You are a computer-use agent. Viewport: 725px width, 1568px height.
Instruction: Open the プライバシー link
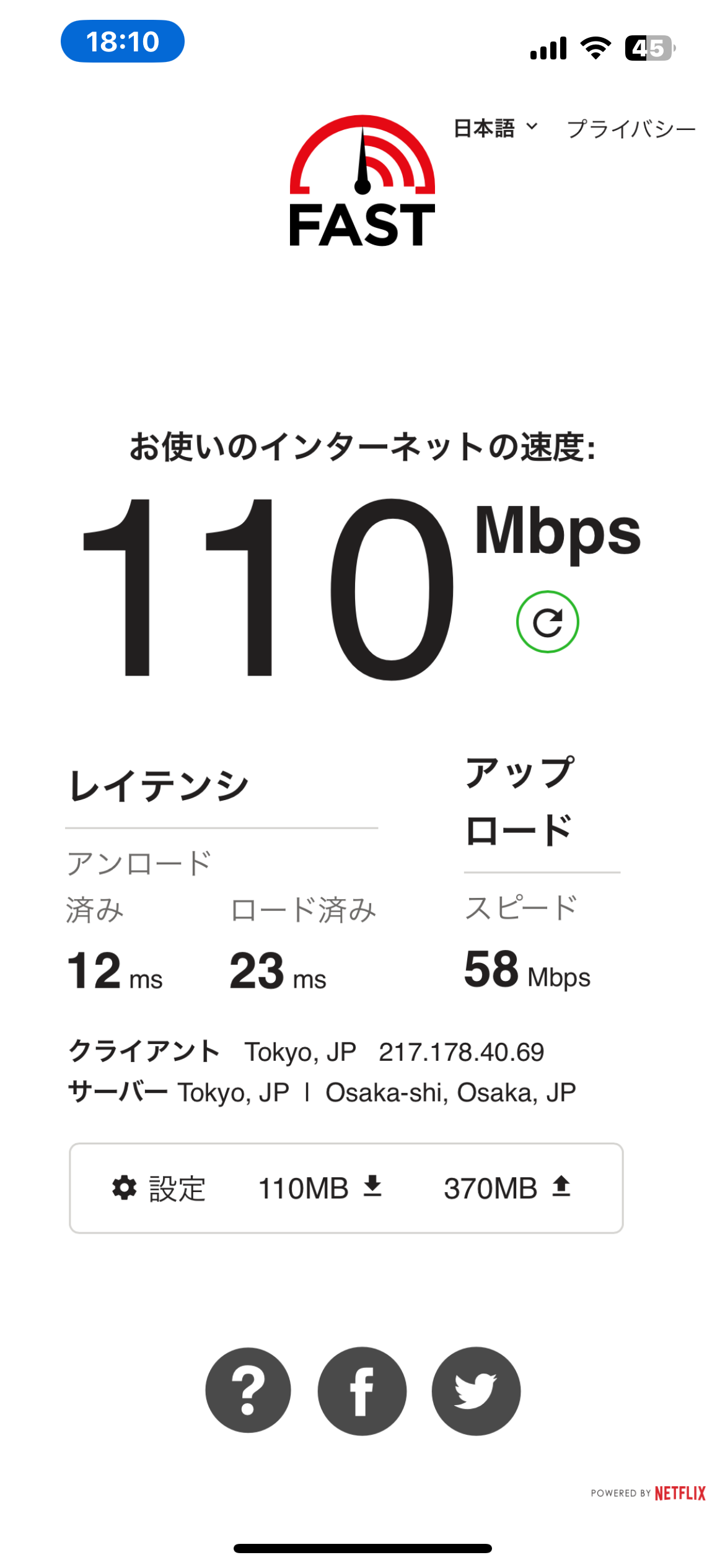[x=631, y=129]
